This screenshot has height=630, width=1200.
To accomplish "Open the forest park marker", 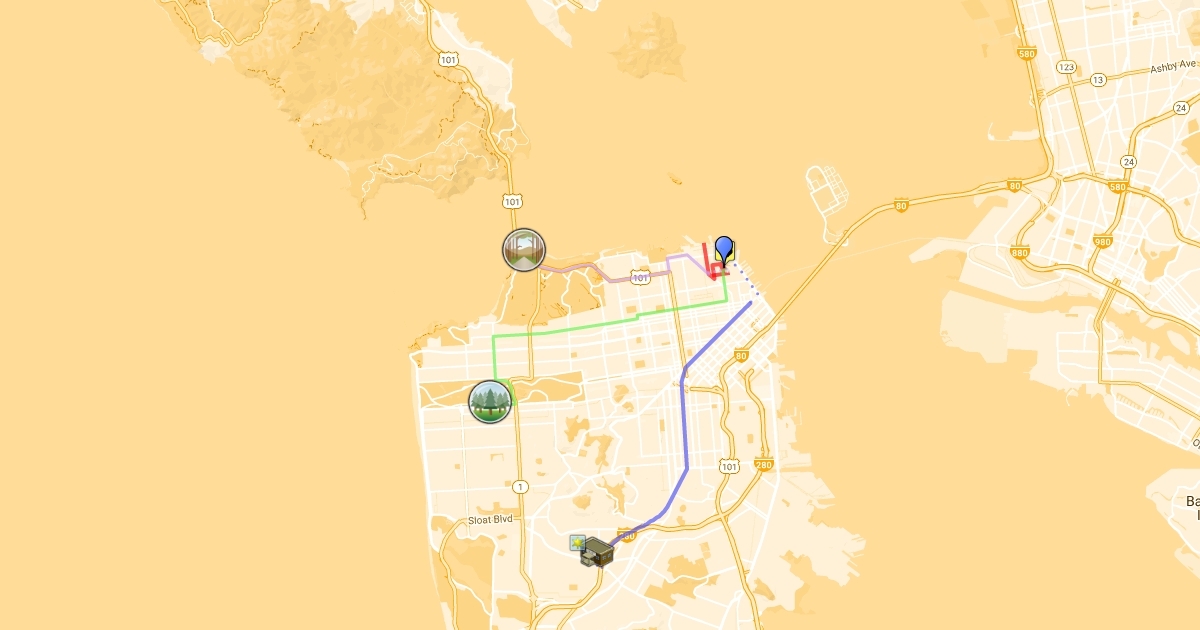I will (490, 402).
